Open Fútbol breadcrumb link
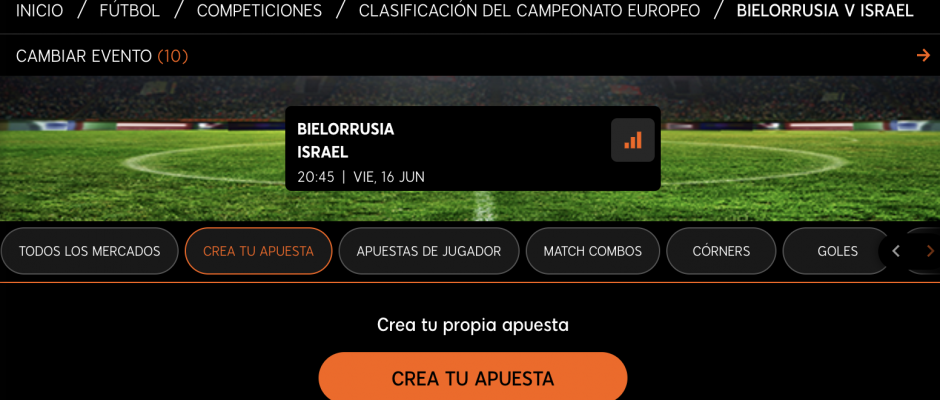940x400 pixels. (129, 11)
